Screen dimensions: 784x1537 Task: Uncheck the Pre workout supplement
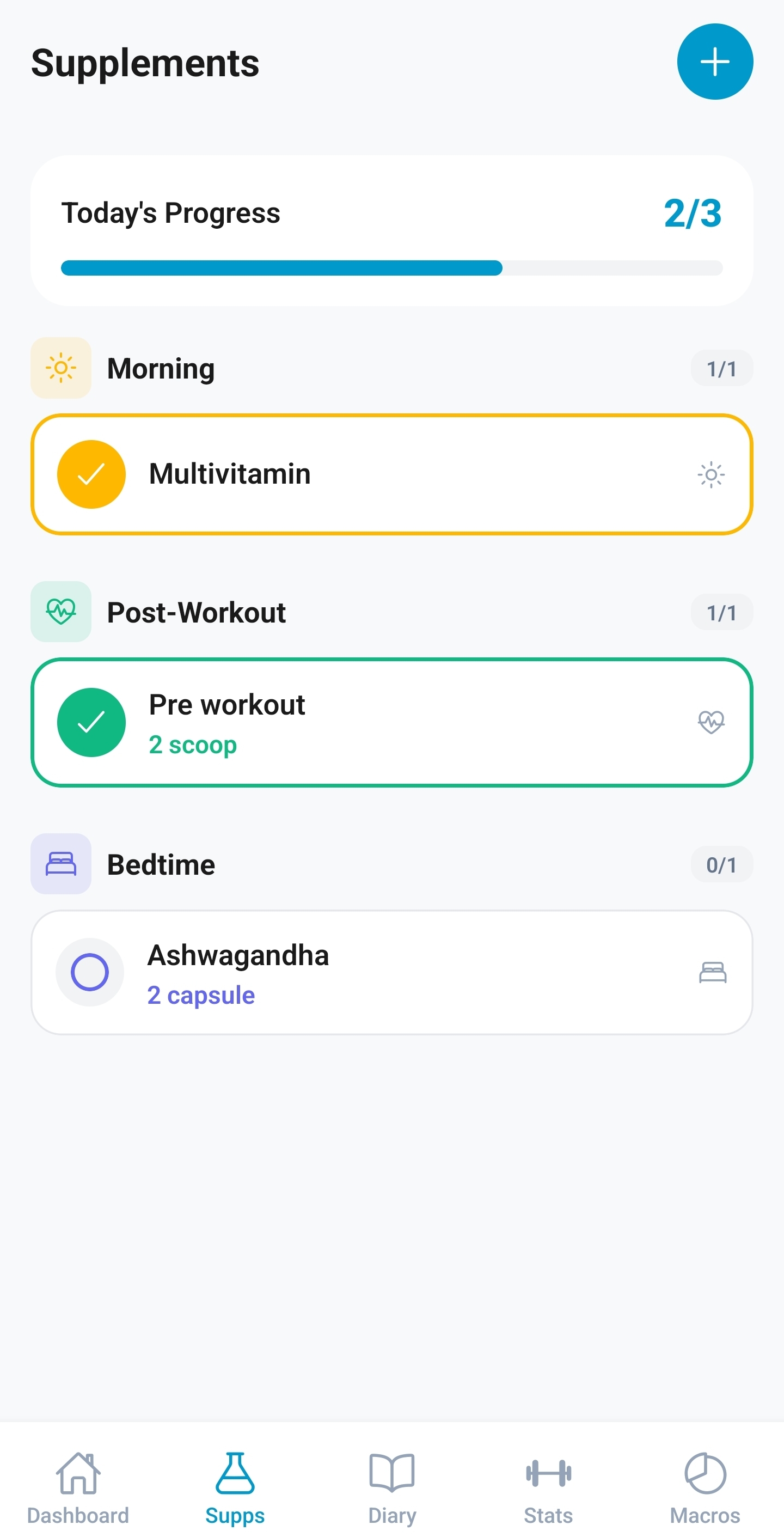(x=91, y=722)
